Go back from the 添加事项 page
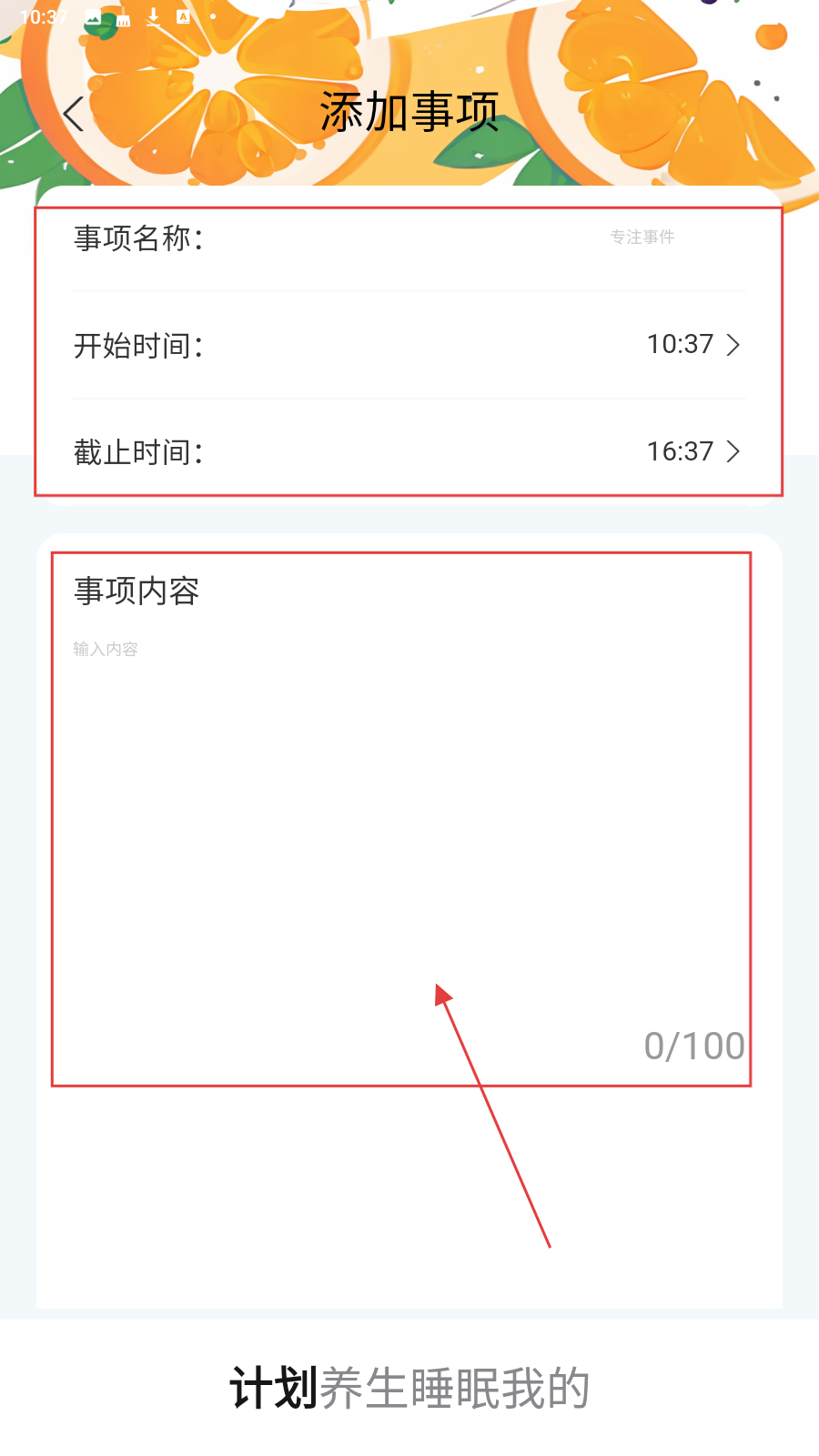819x1456 pixels. (75, 114)
